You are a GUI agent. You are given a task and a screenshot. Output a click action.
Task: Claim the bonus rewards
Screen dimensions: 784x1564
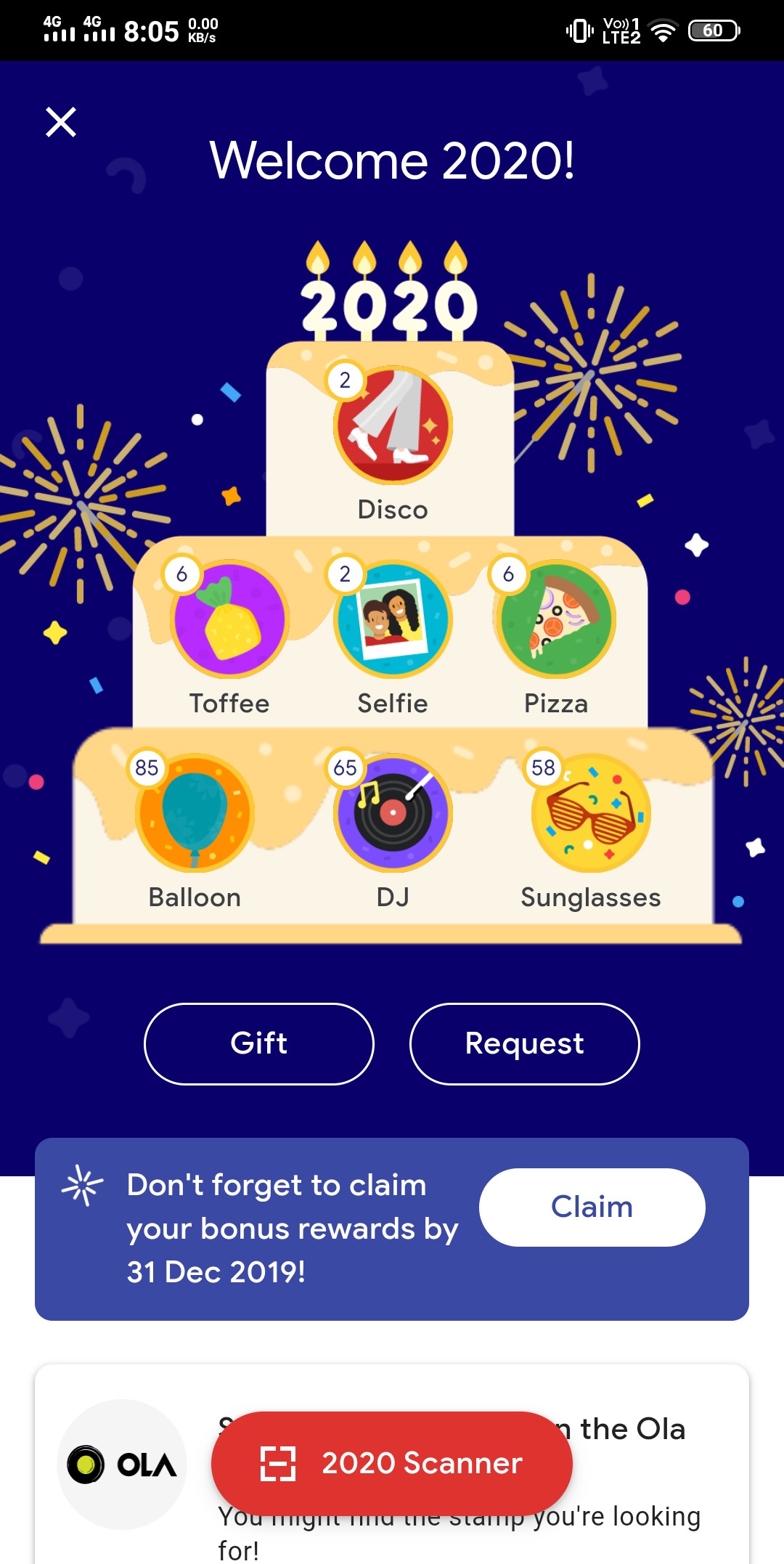(x=592, y=1207)
